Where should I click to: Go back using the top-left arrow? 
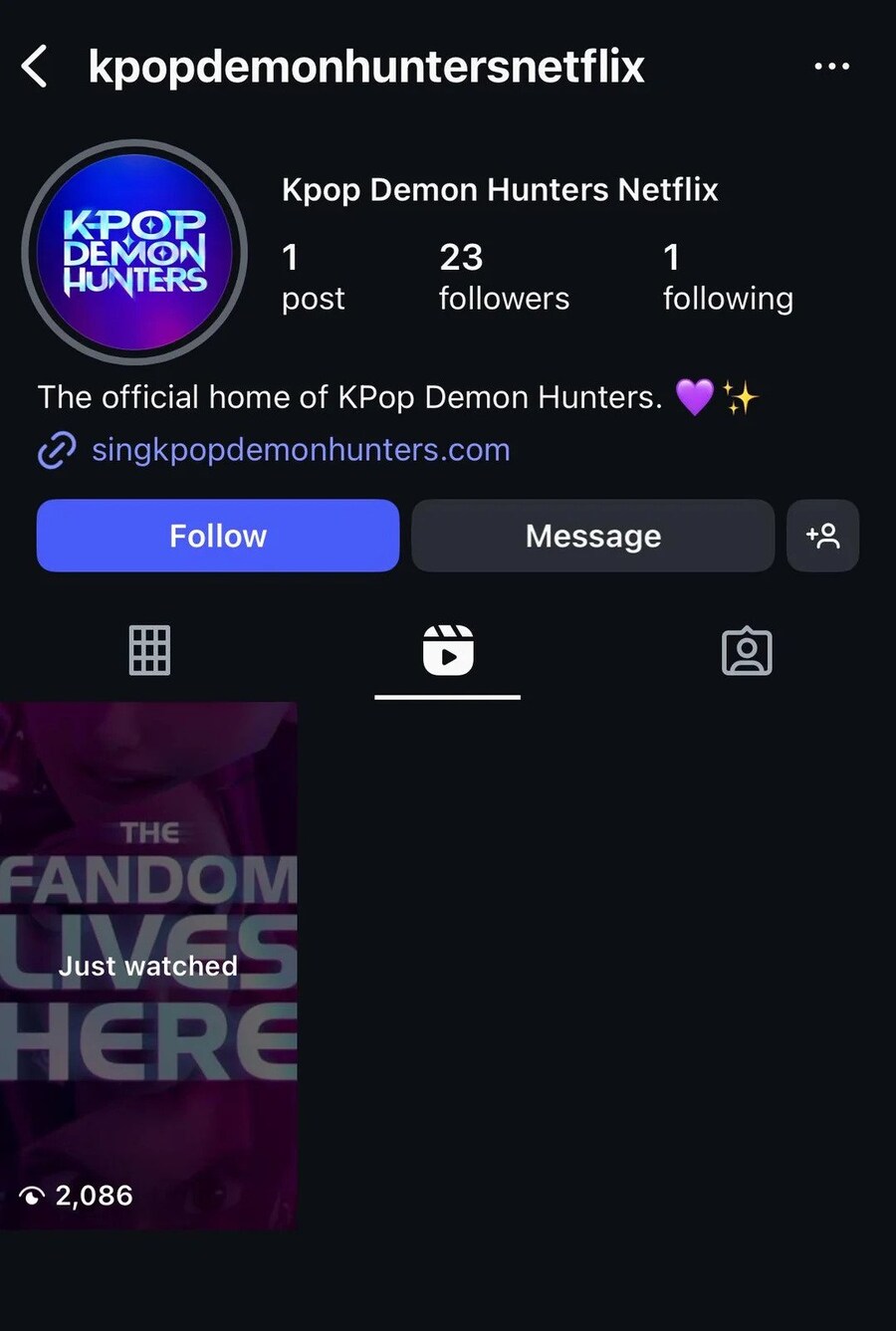(35, 67)
